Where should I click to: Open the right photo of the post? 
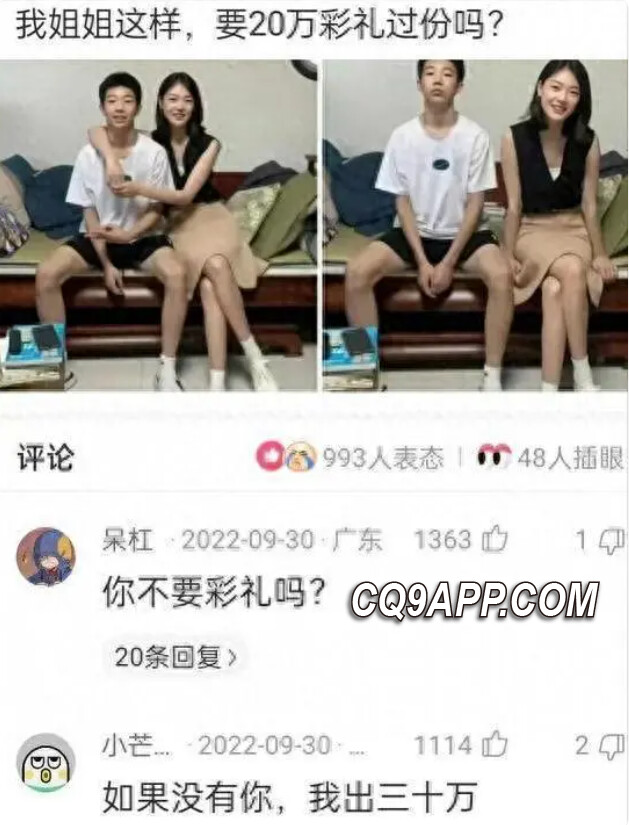(476, 225)
